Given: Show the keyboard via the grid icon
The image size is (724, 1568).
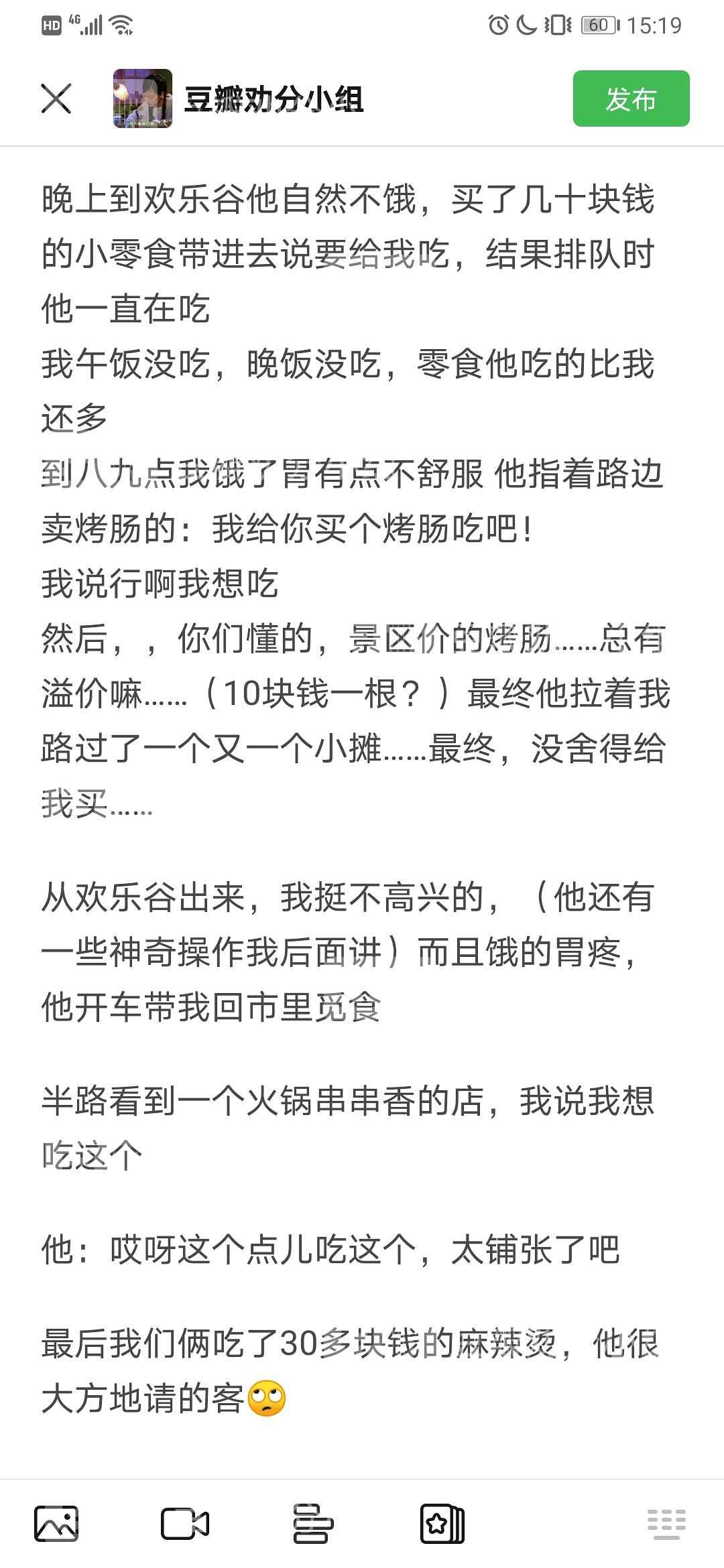Looking at the screenshot, I should [x=666, y=1524].
